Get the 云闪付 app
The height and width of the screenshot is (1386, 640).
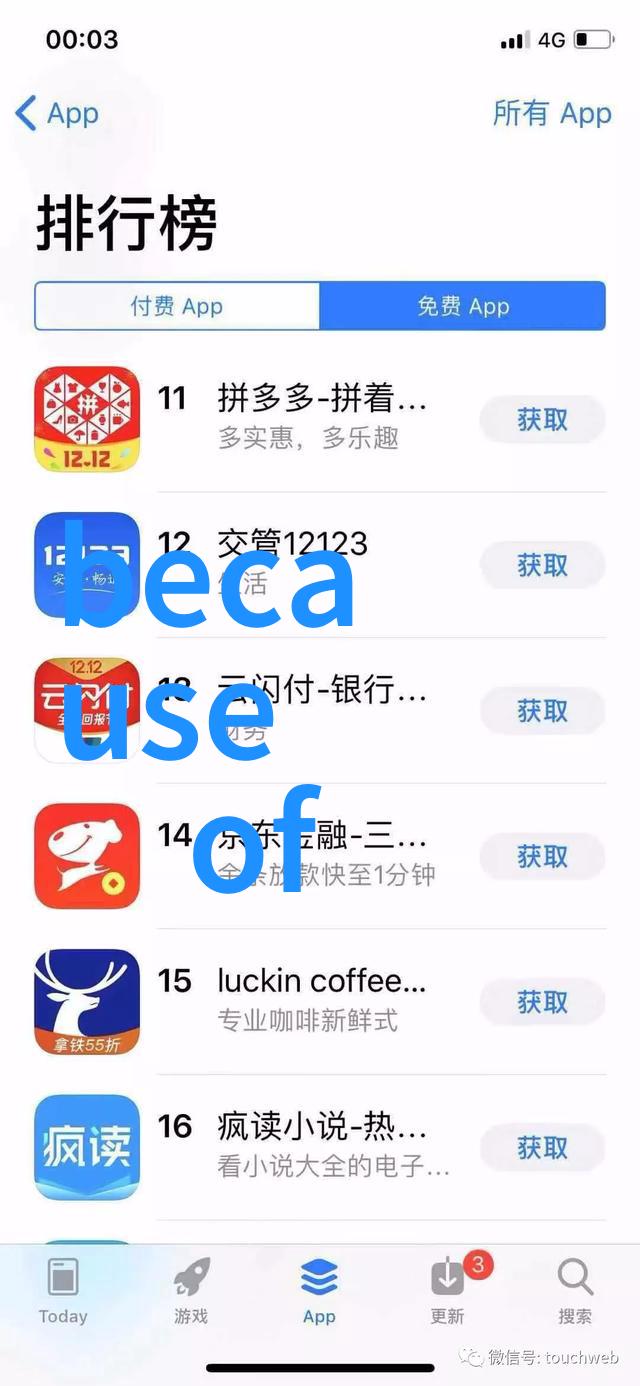click(542, 711)
